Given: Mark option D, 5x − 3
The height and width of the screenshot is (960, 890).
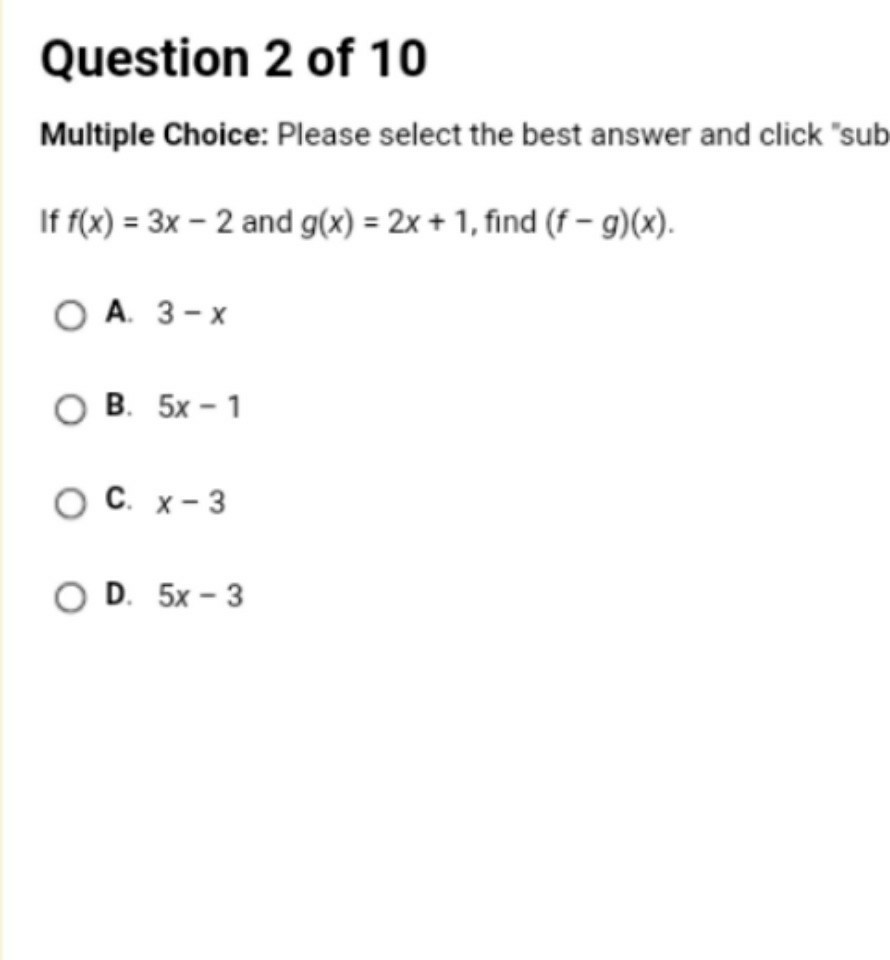Looking at the screenshot, I should (x=70, y=599).
